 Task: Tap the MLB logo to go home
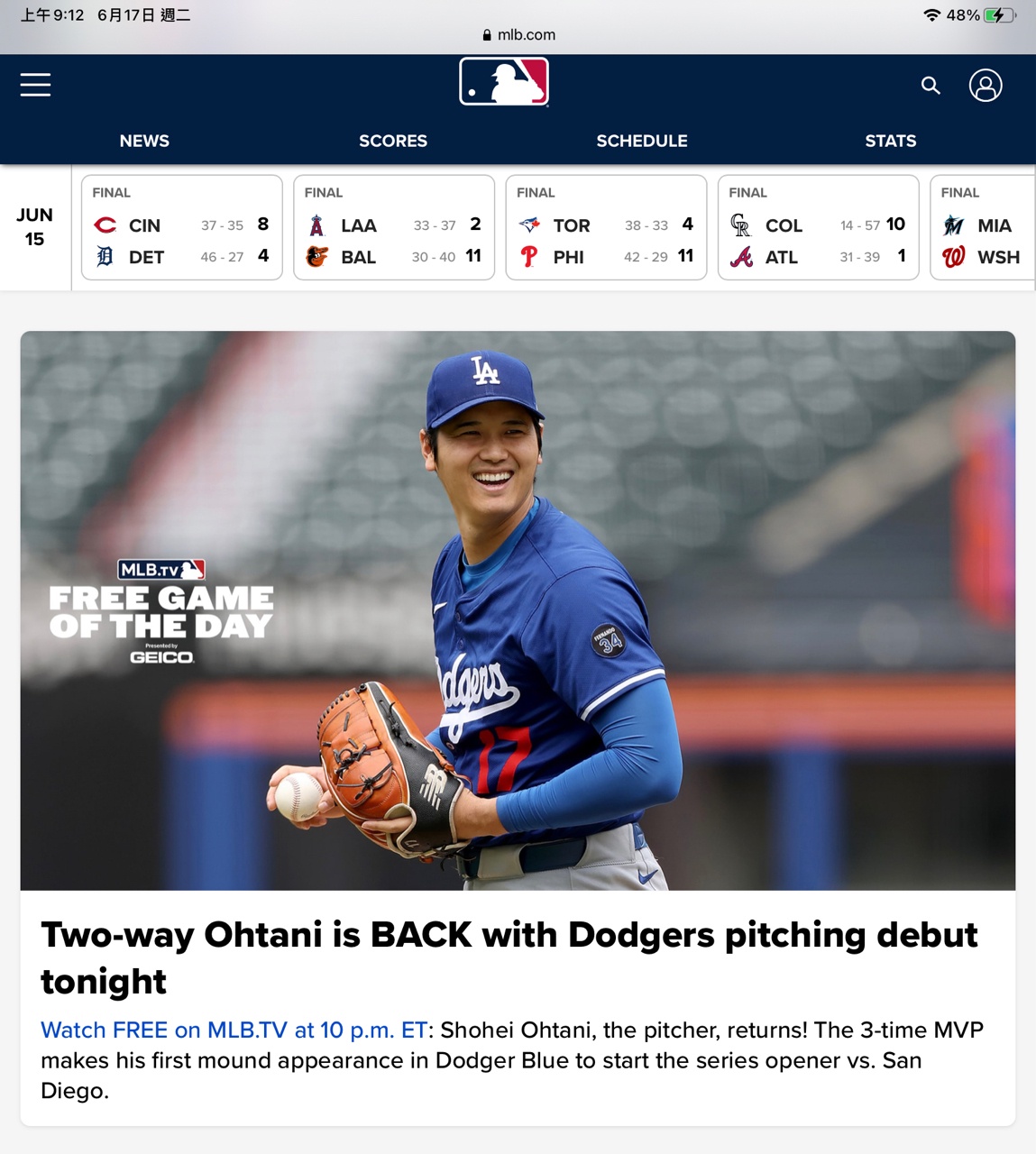click(504, 82)
